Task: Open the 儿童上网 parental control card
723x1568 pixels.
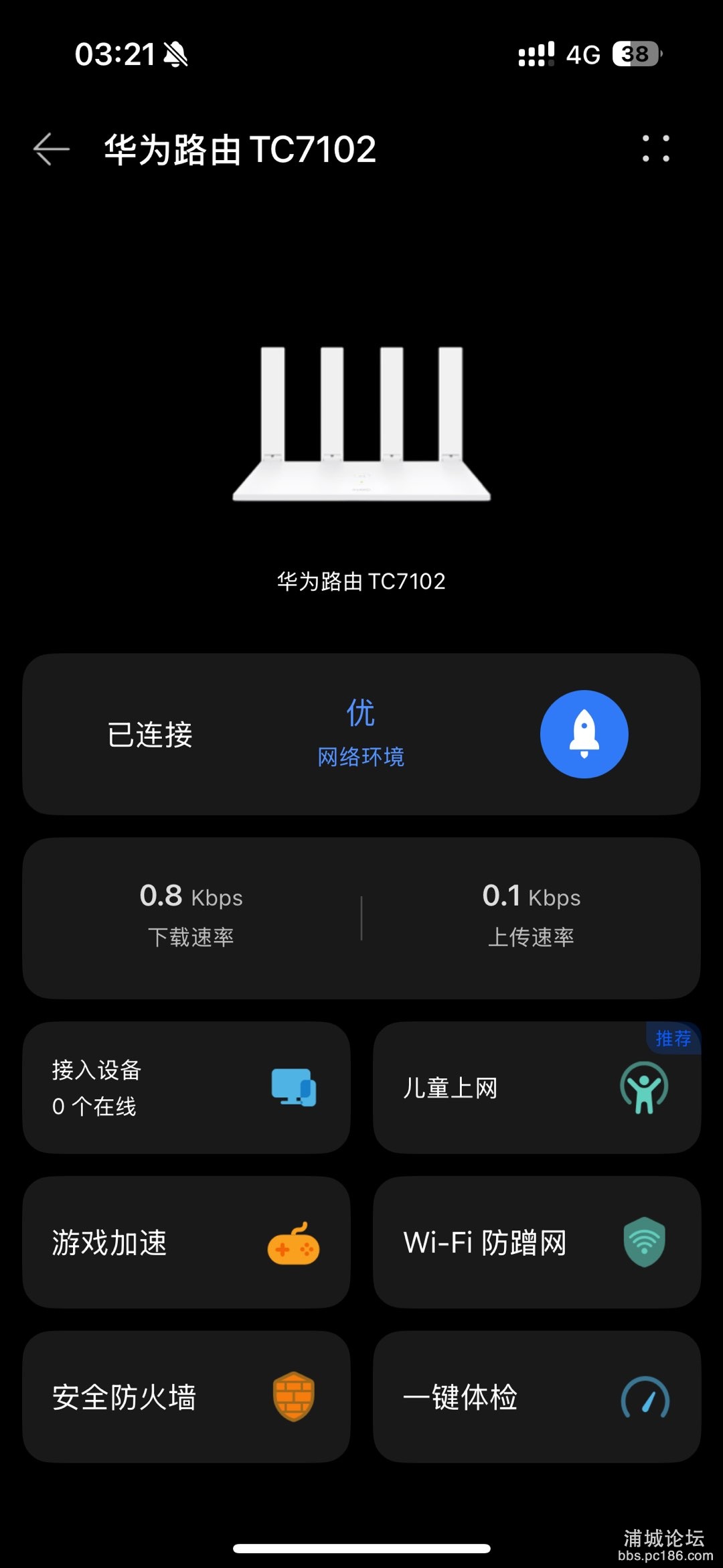Action: 537,1087
